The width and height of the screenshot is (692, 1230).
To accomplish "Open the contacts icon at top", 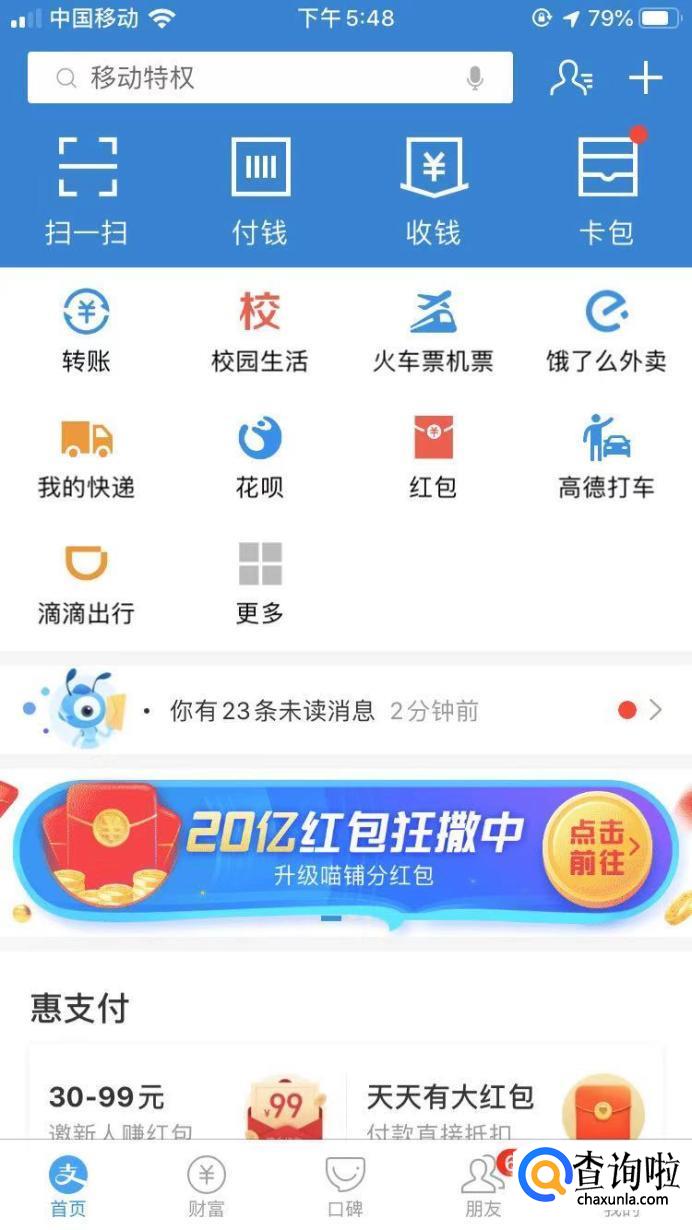I will click(571, 78).
